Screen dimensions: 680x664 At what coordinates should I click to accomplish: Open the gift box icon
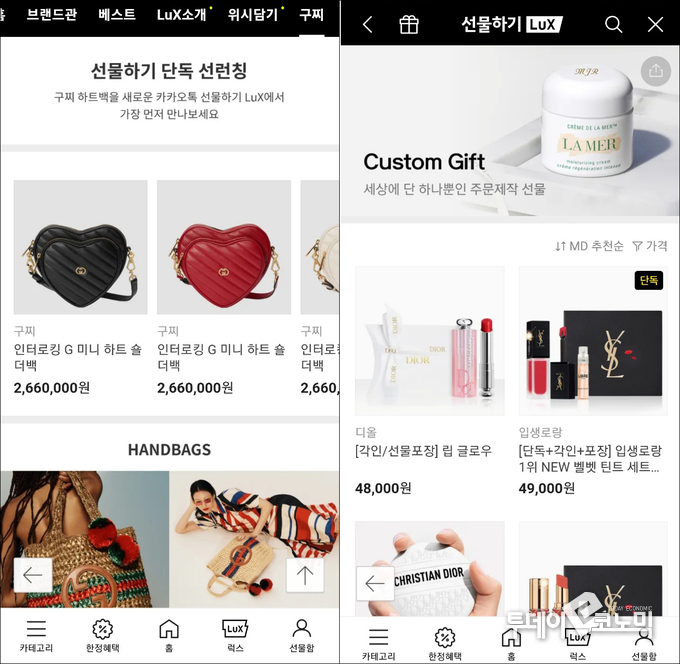[x=409, y=24]
